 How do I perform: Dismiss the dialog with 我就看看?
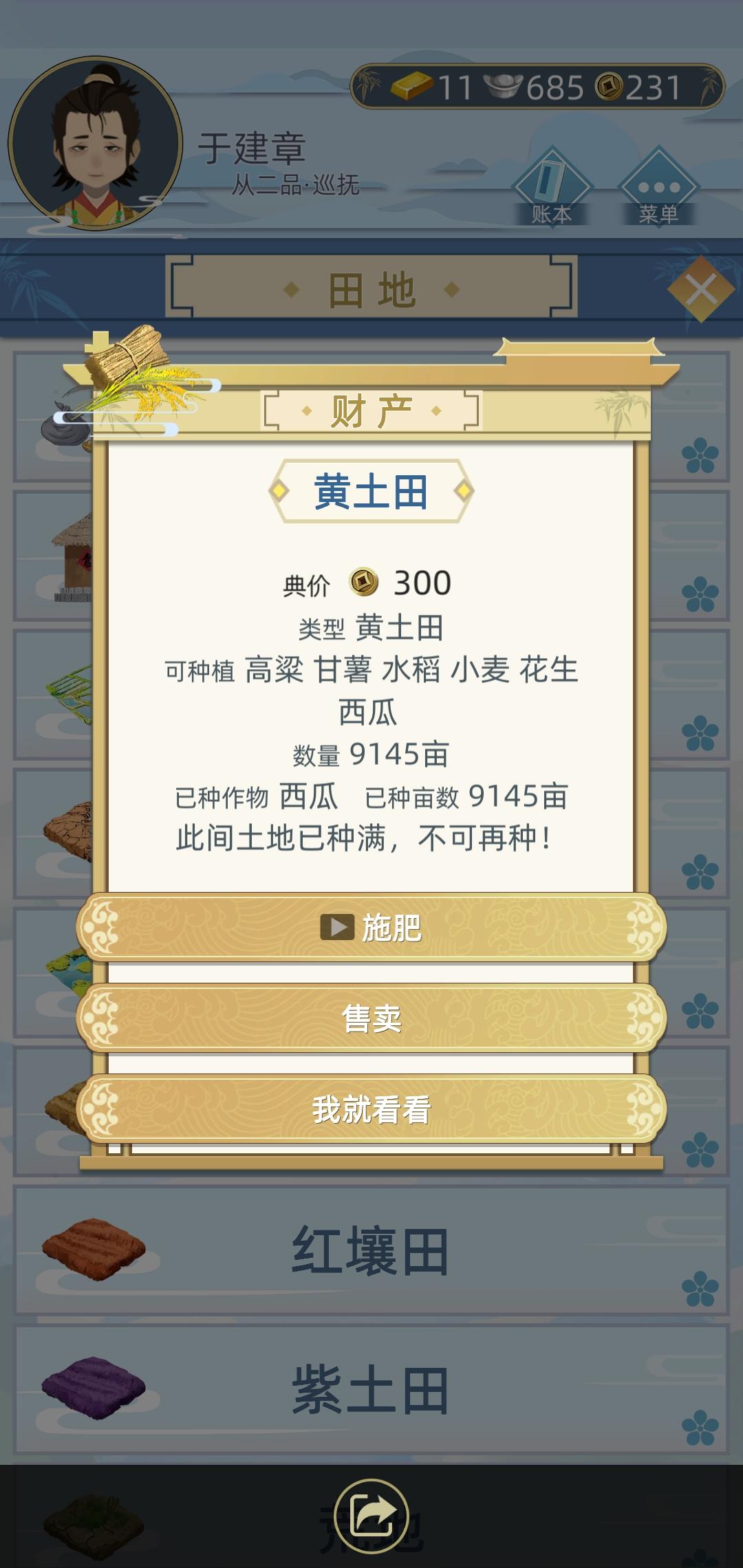(x=371, y=1109)
